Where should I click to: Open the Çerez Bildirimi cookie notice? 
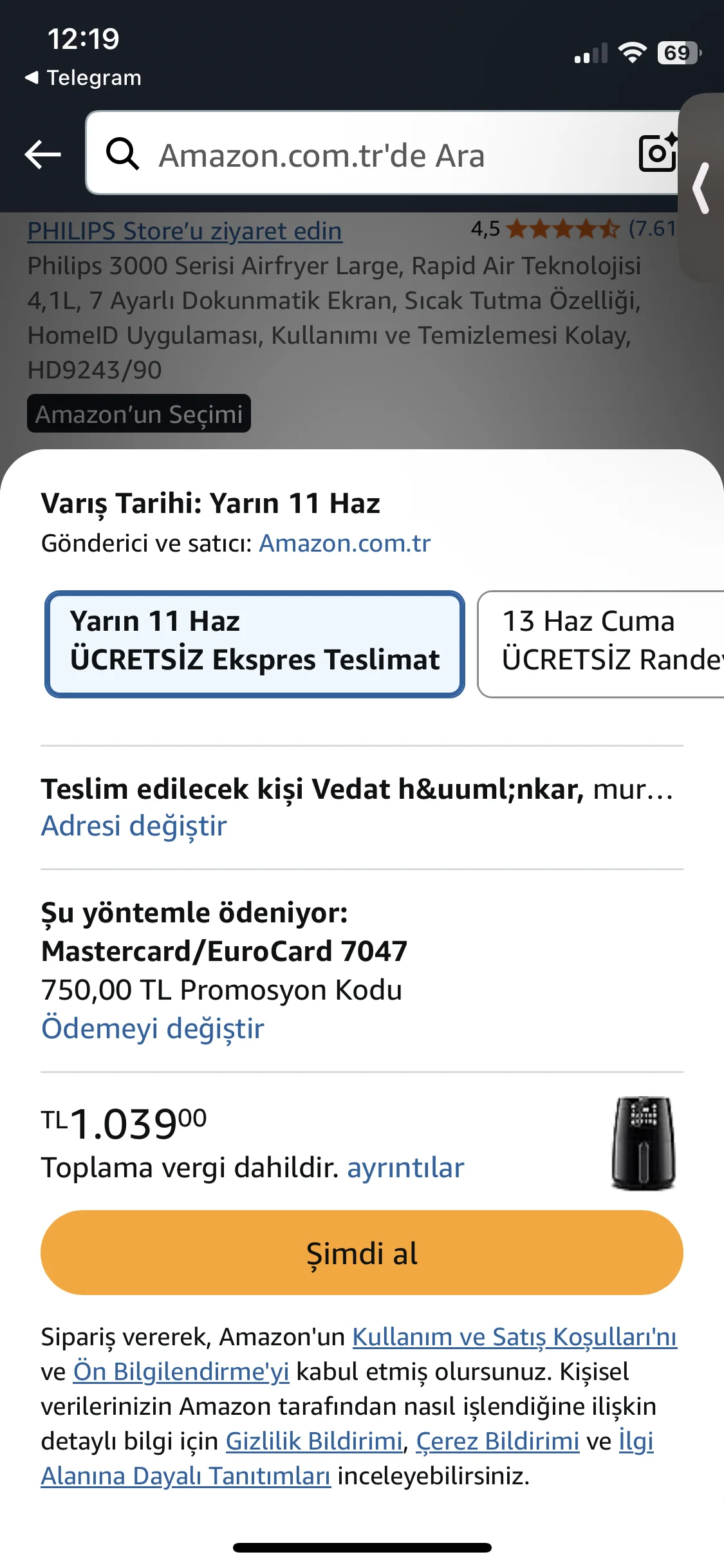[497, 1441]
